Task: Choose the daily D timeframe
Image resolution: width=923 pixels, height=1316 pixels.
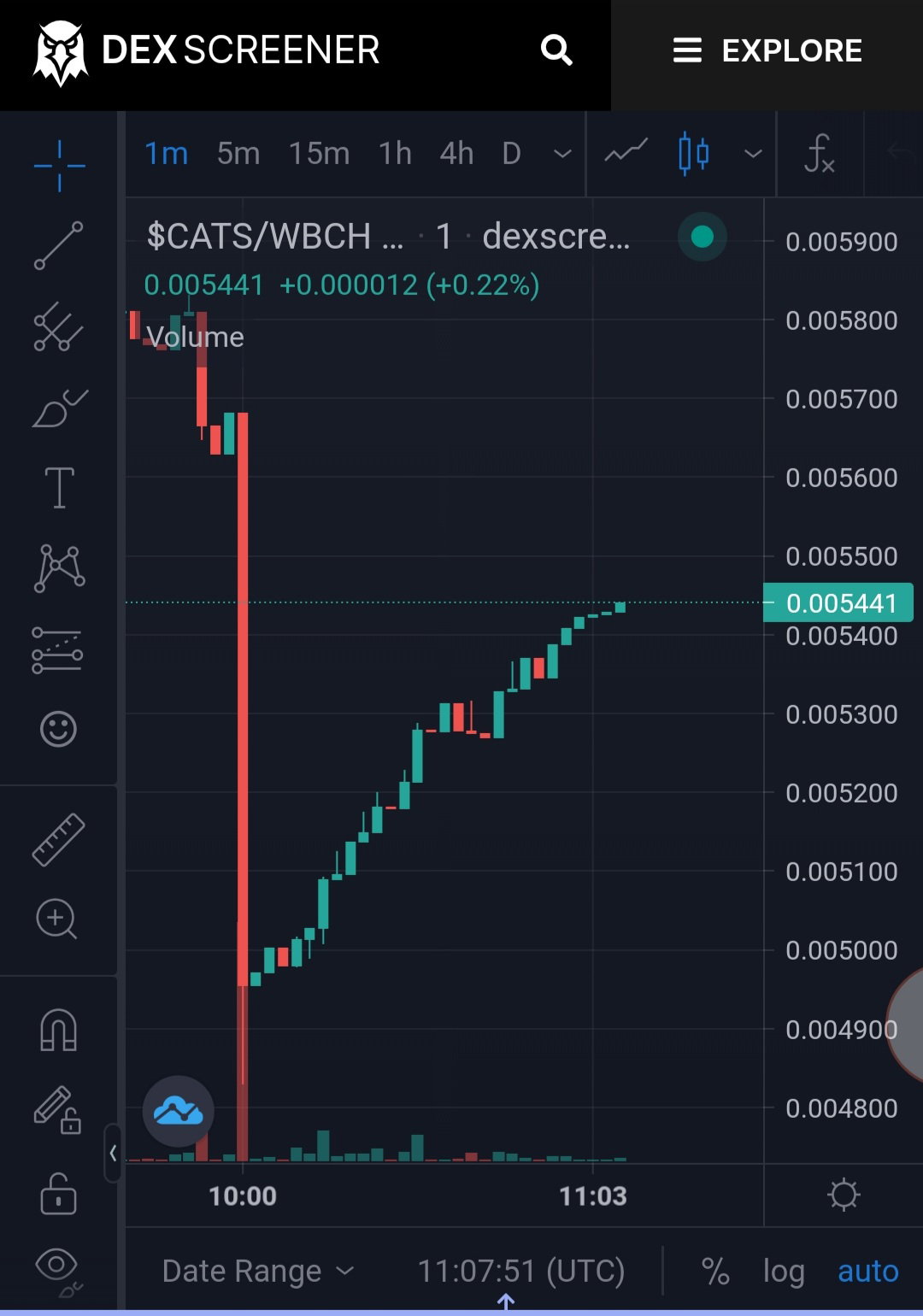Action: tap(511, 154)
